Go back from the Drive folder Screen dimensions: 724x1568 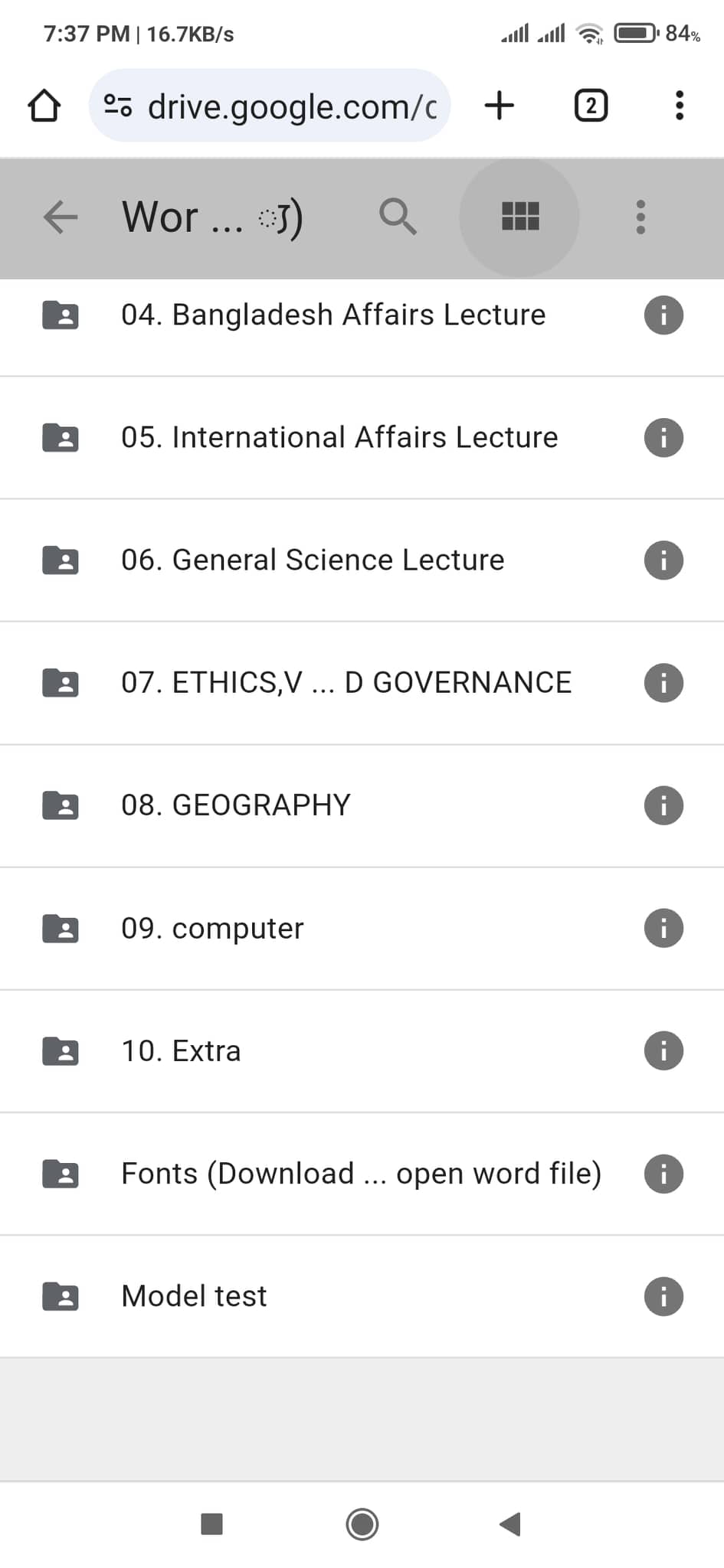point(61,217)
